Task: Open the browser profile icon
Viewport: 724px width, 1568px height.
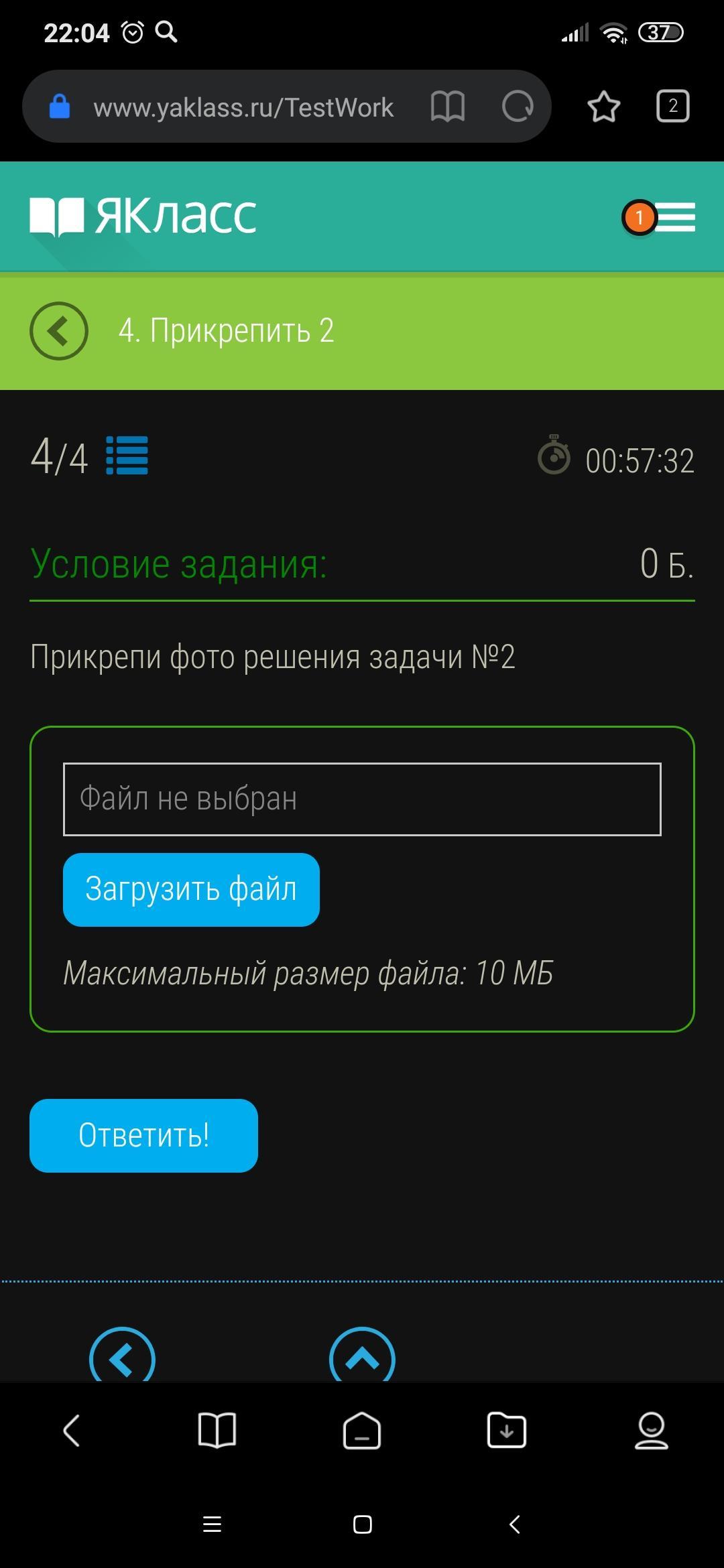Action: click(x=652, y=1431)
